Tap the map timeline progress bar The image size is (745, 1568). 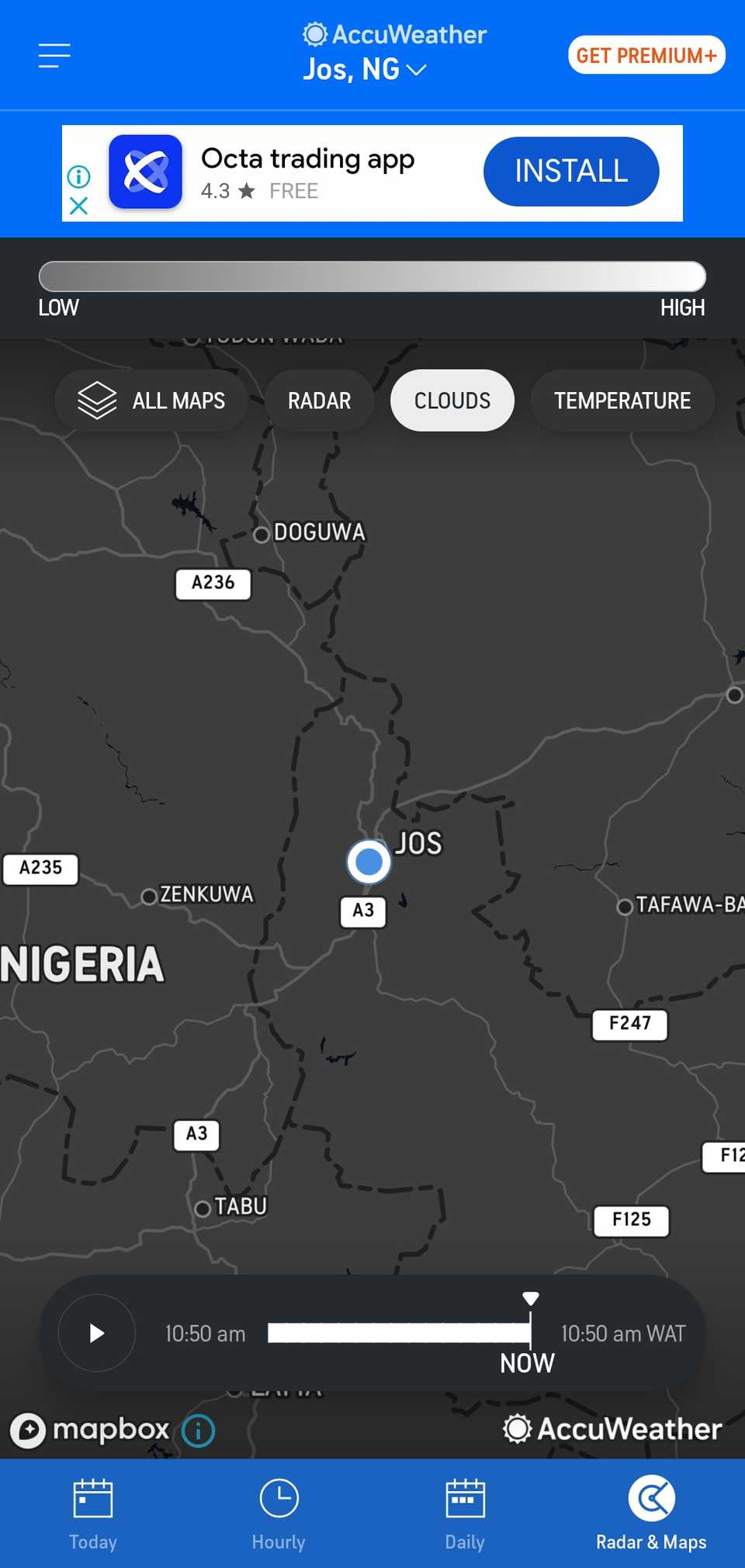[x=399, y=1333]
